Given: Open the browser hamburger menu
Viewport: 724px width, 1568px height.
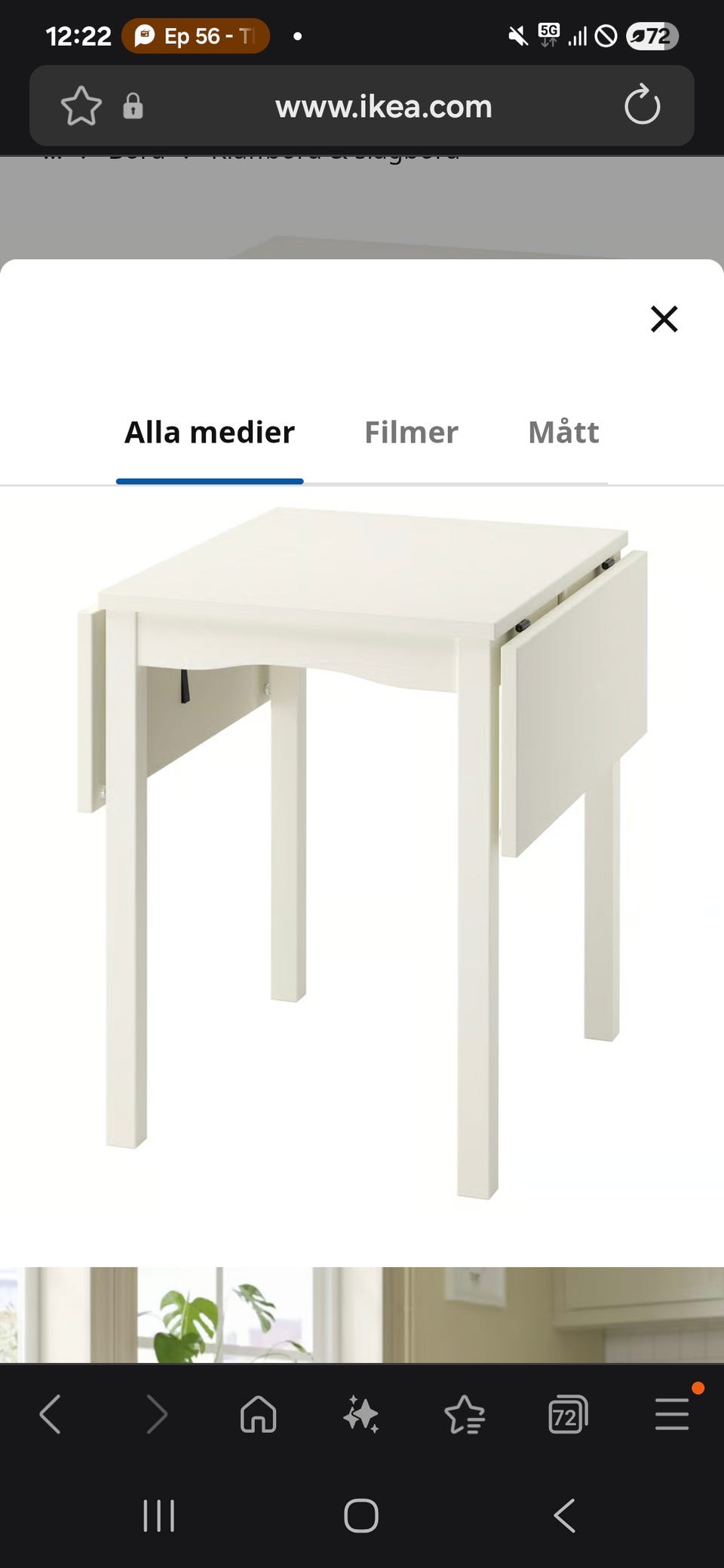Looking at the screenshot, I should pos(670,1414).
